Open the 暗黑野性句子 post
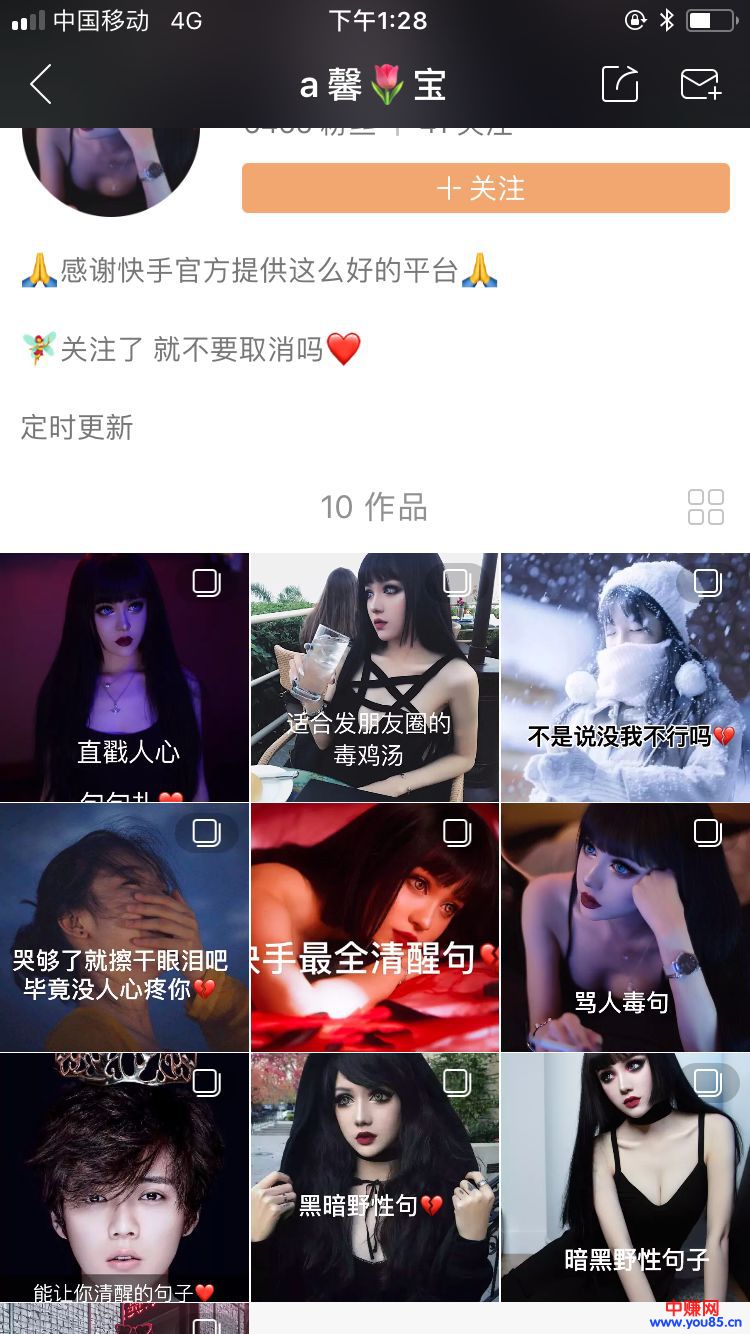The height and width of the screenshot is (1334, 750). coord(626,1177)
